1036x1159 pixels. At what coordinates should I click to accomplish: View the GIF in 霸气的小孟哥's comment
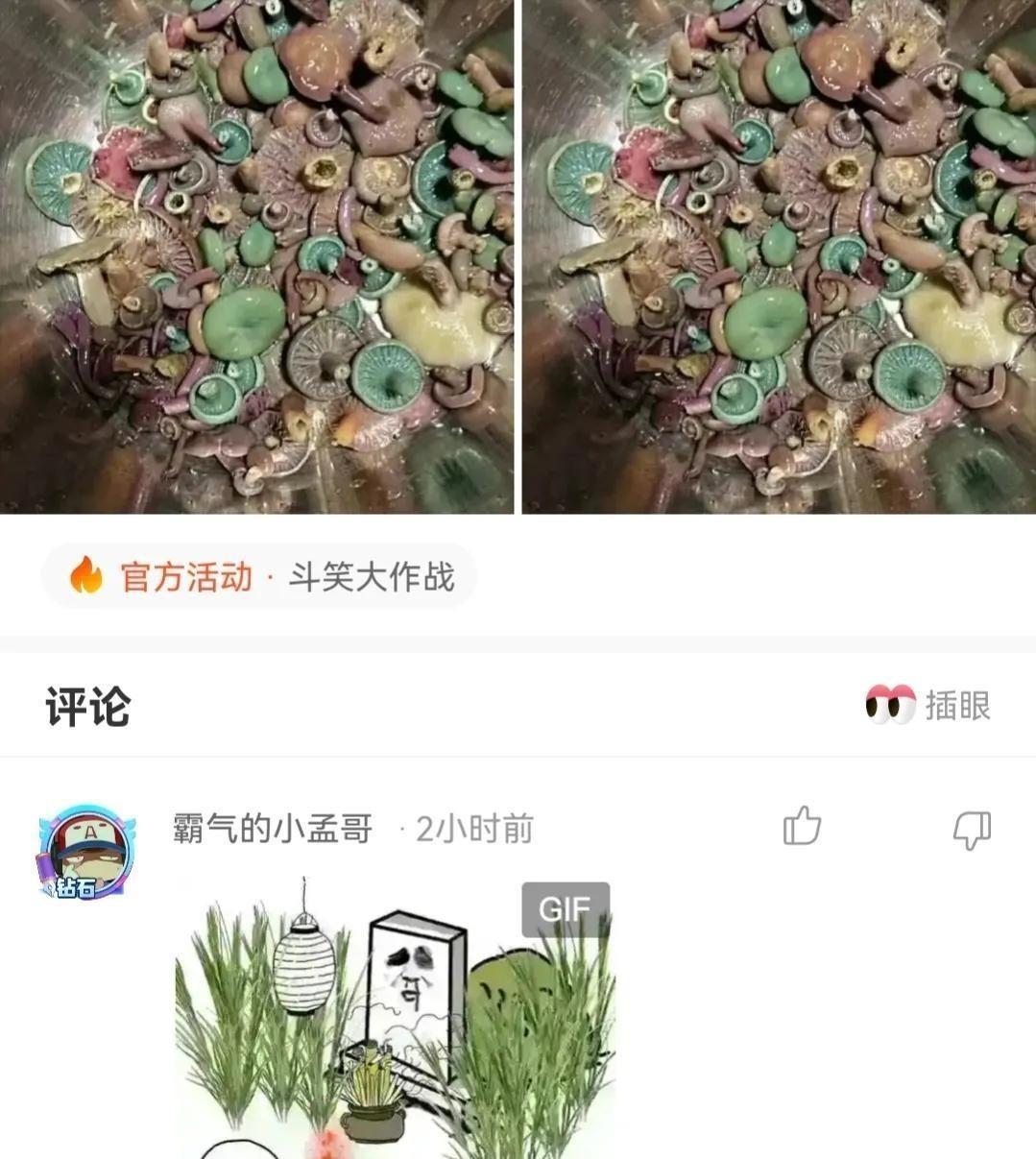click(x=395, y=1018)
